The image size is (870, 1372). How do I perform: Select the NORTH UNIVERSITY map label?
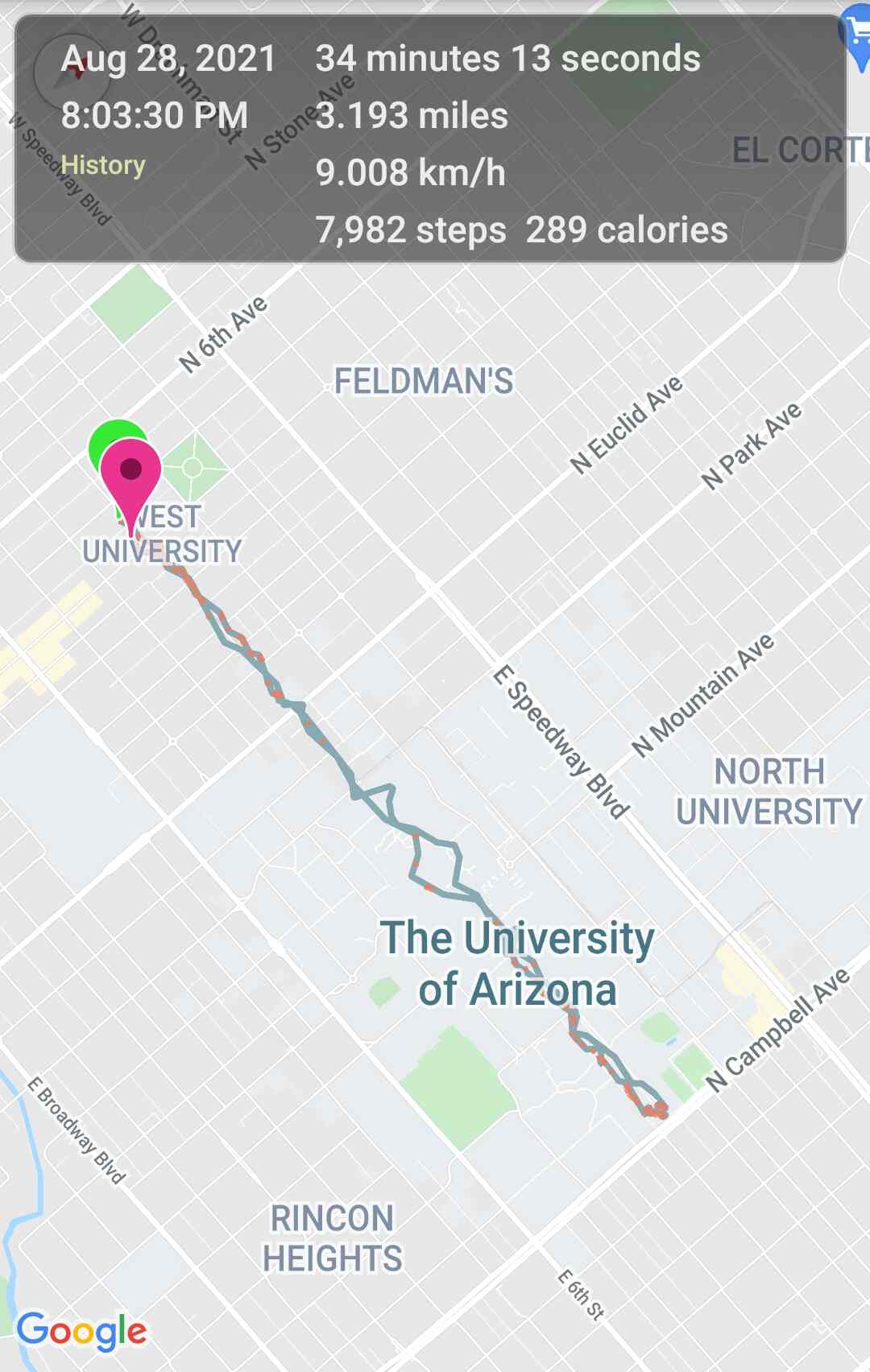(x=768, y=793)
